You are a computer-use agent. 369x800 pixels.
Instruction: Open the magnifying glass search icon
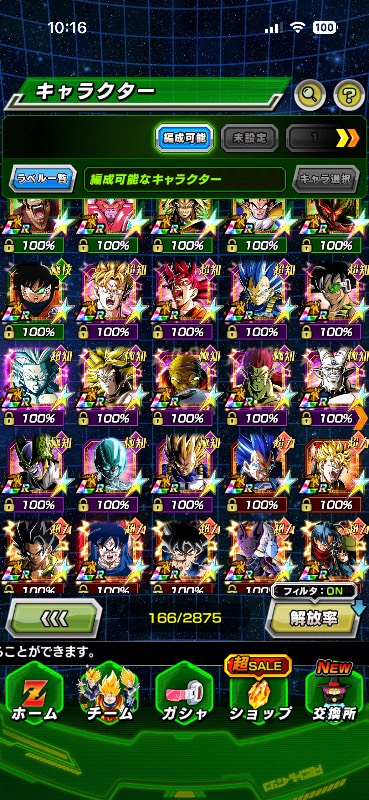coord(310,94)
